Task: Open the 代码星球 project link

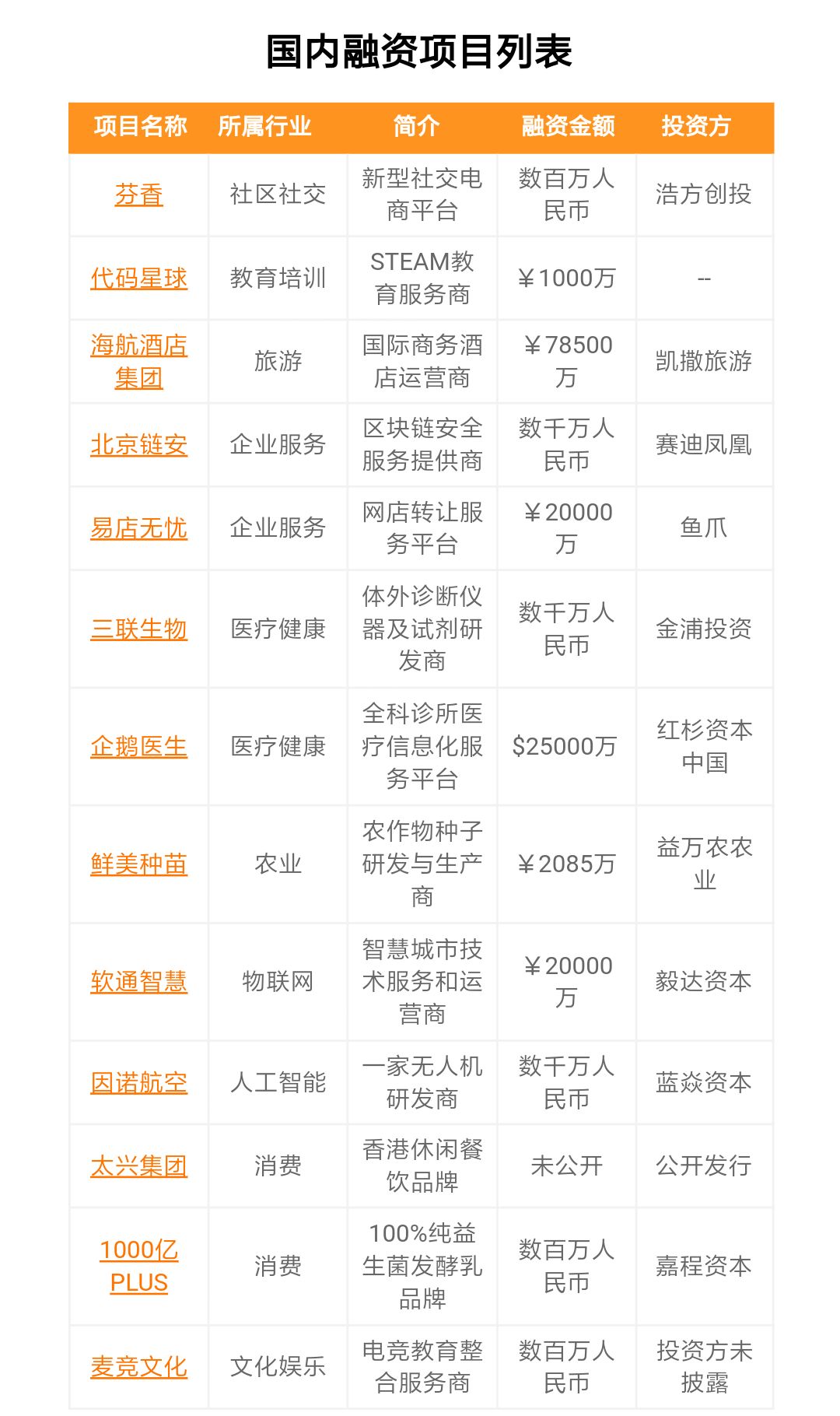Action: point(138,279)
